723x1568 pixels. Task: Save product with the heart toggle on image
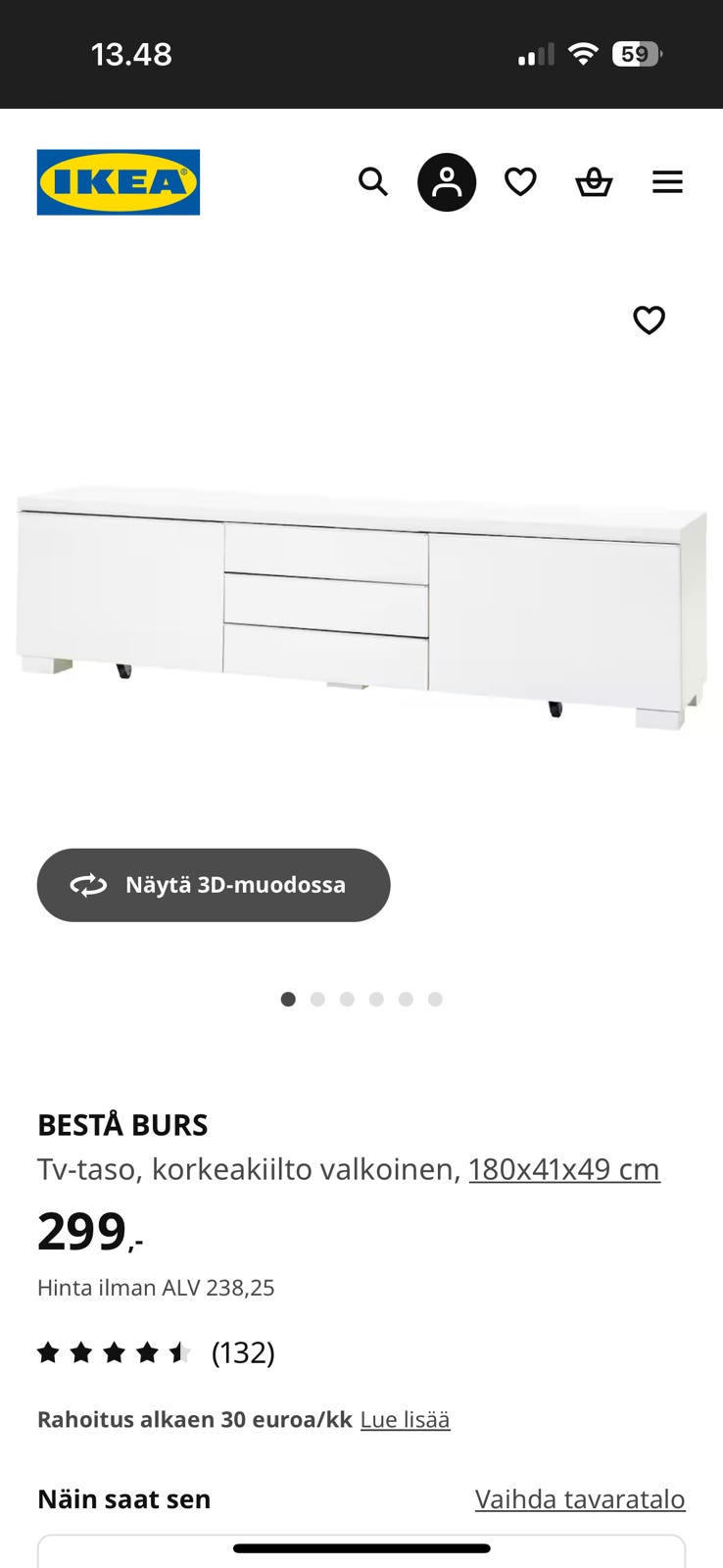(x=649, y=319)
